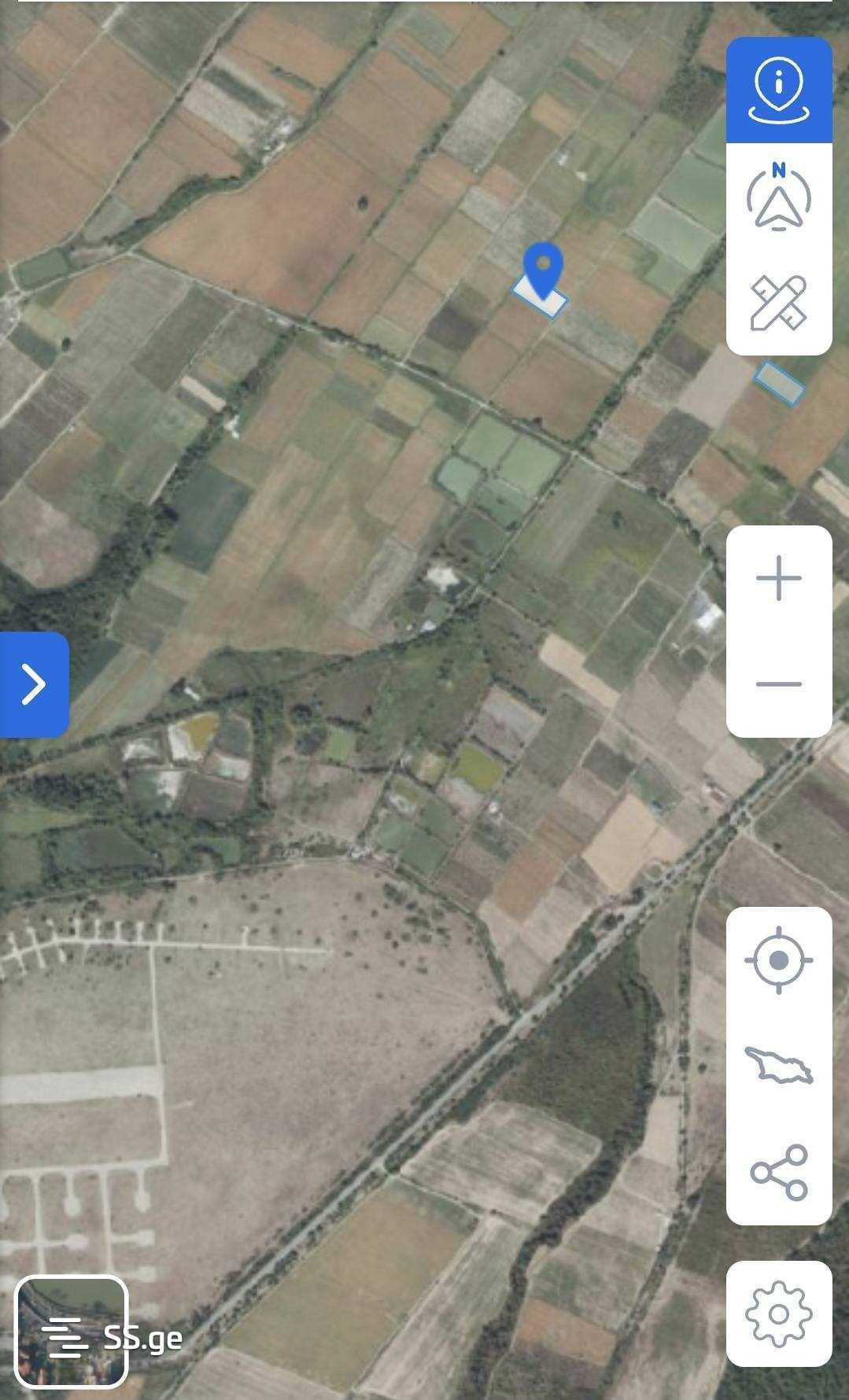849x1400 pixels.
Task: Open map settings gear
Action: click(778, 1314)
